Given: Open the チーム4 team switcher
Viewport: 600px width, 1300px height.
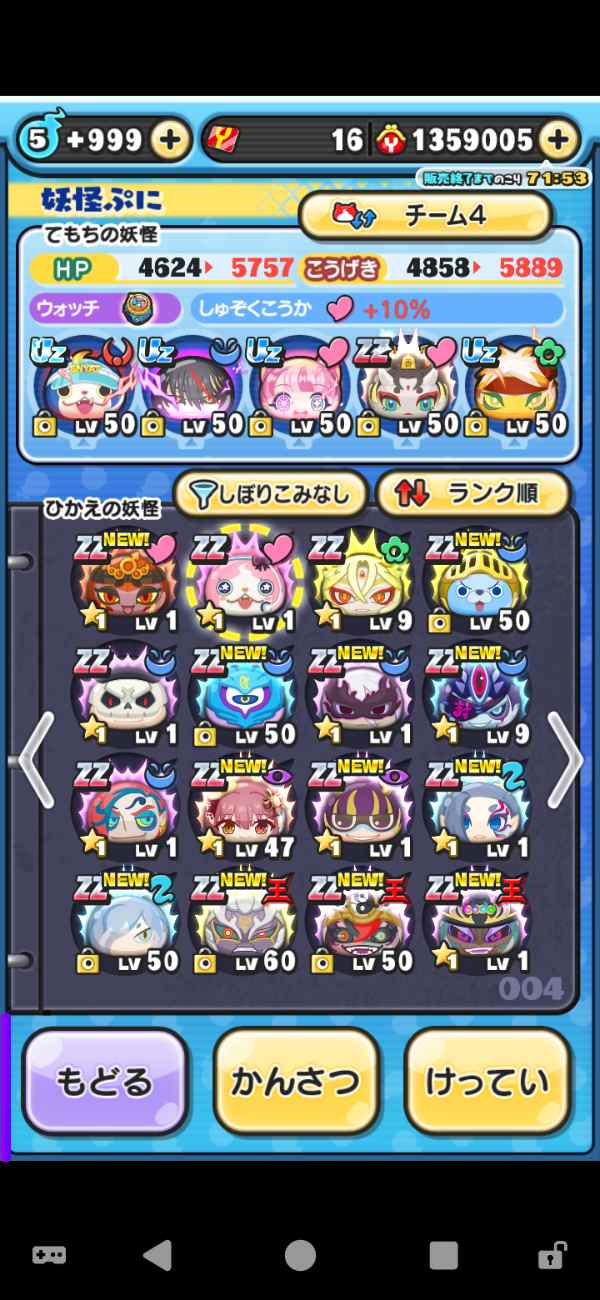Looking at the screenshot, I should coord(426,215).
